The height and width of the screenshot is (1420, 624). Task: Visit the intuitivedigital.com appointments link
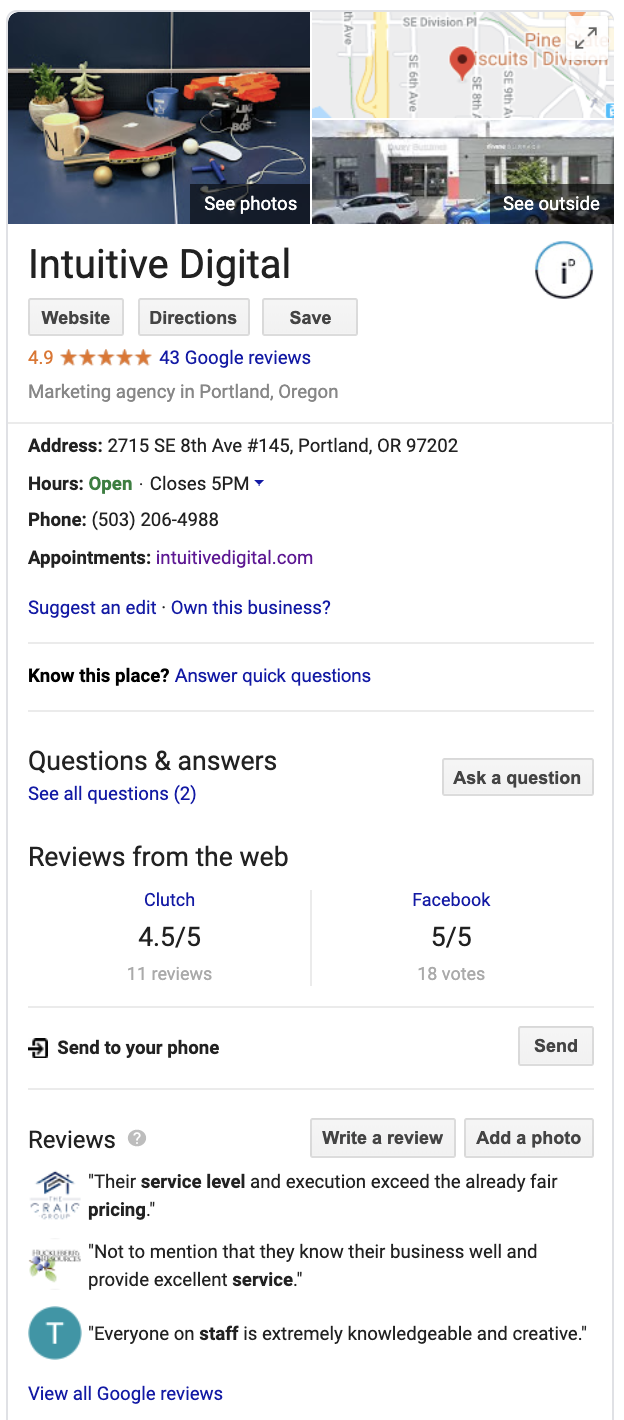coord(234,558)
